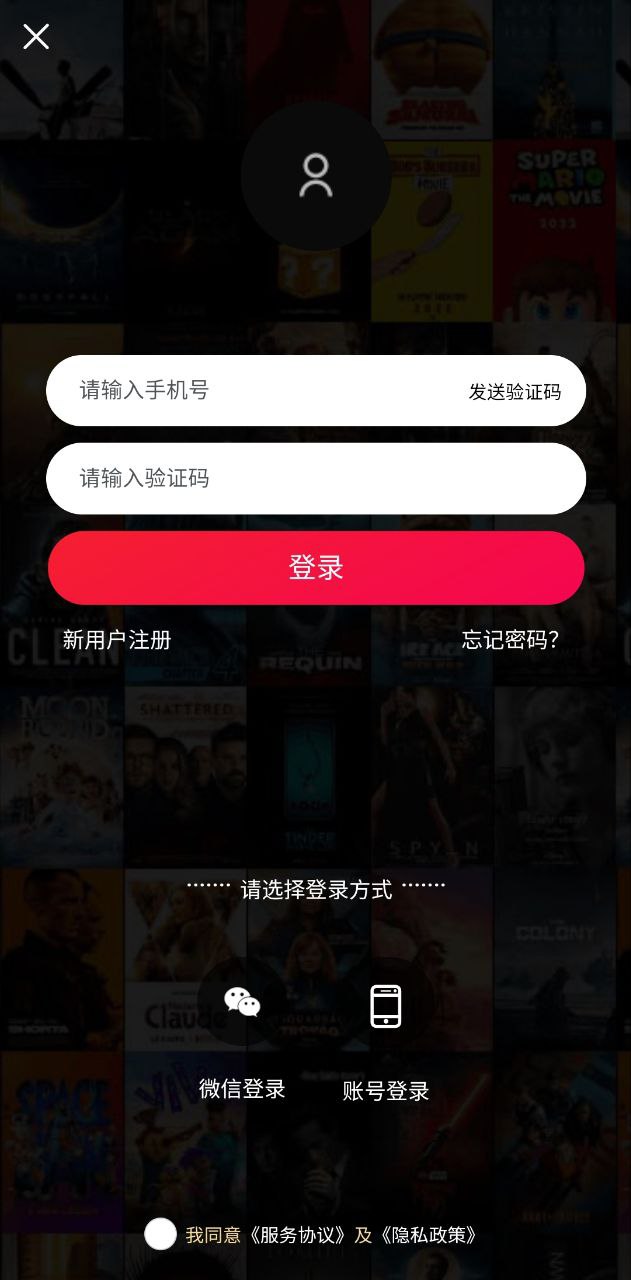Open the 服务协议 service agreement
The width and height of the screenshot is (631, 1280).
tap(300, 1235)
